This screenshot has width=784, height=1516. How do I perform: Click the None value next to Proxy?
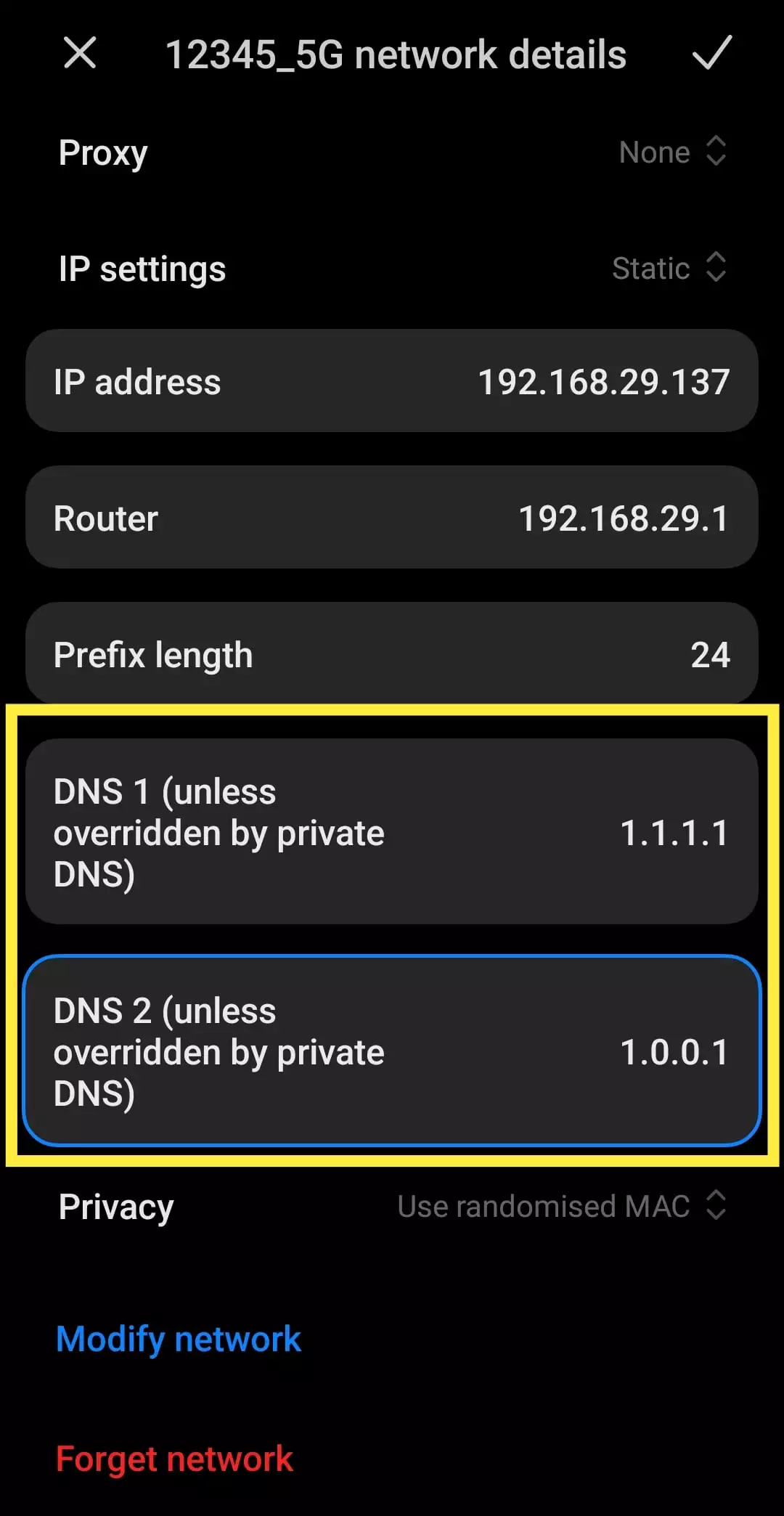point(653,151)
